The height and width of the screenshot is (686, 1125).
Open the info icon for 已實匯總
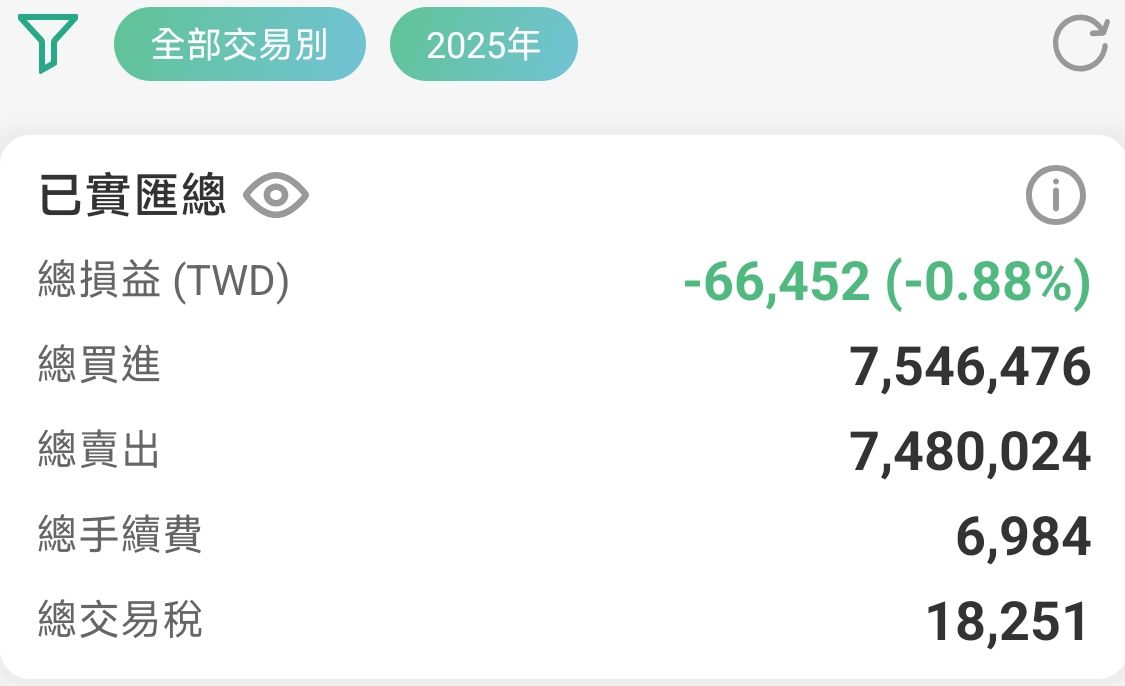(x=1055, y=195)
